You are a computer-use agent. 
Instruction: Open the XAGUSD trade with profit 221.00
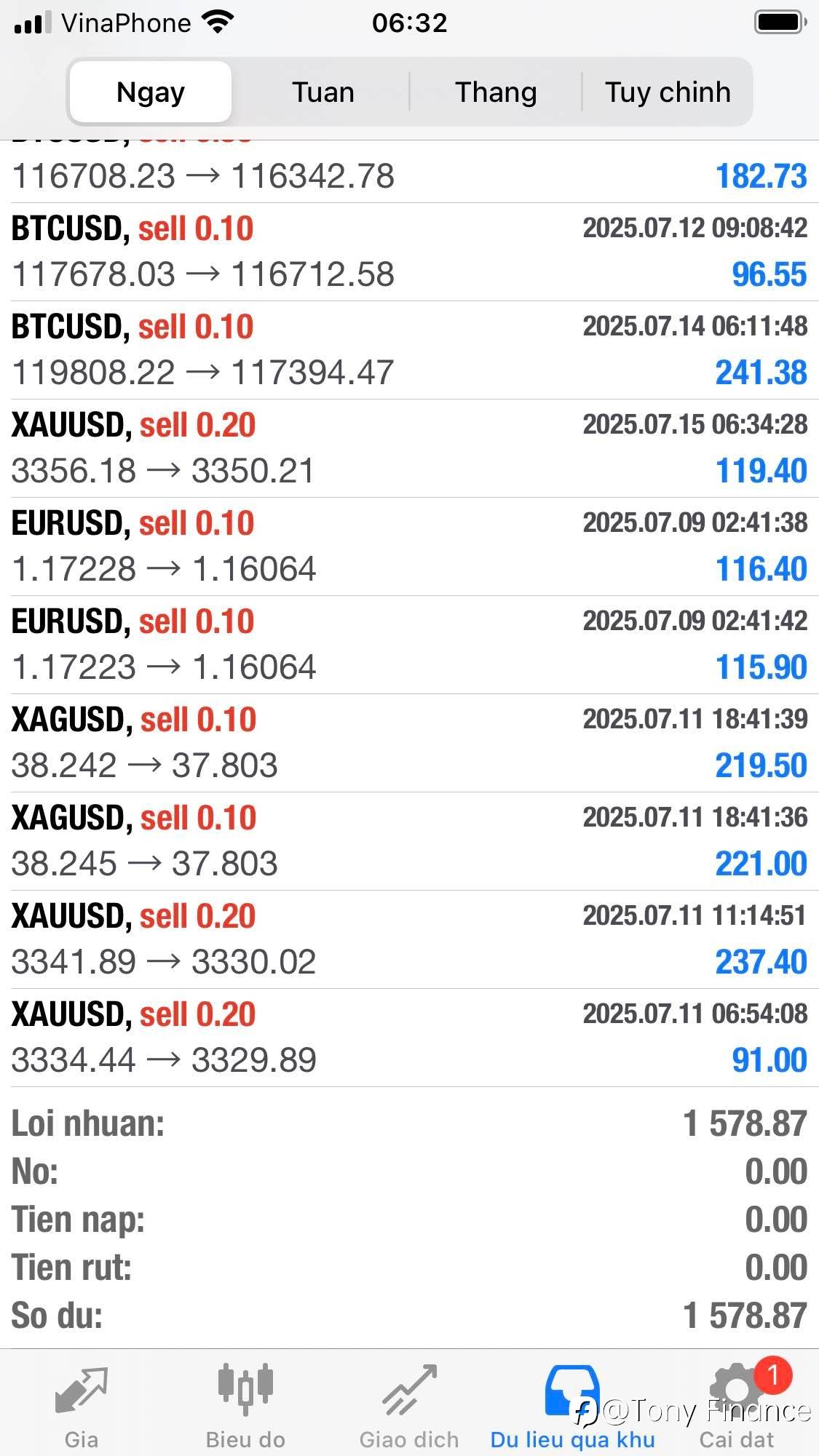point(409,841)
